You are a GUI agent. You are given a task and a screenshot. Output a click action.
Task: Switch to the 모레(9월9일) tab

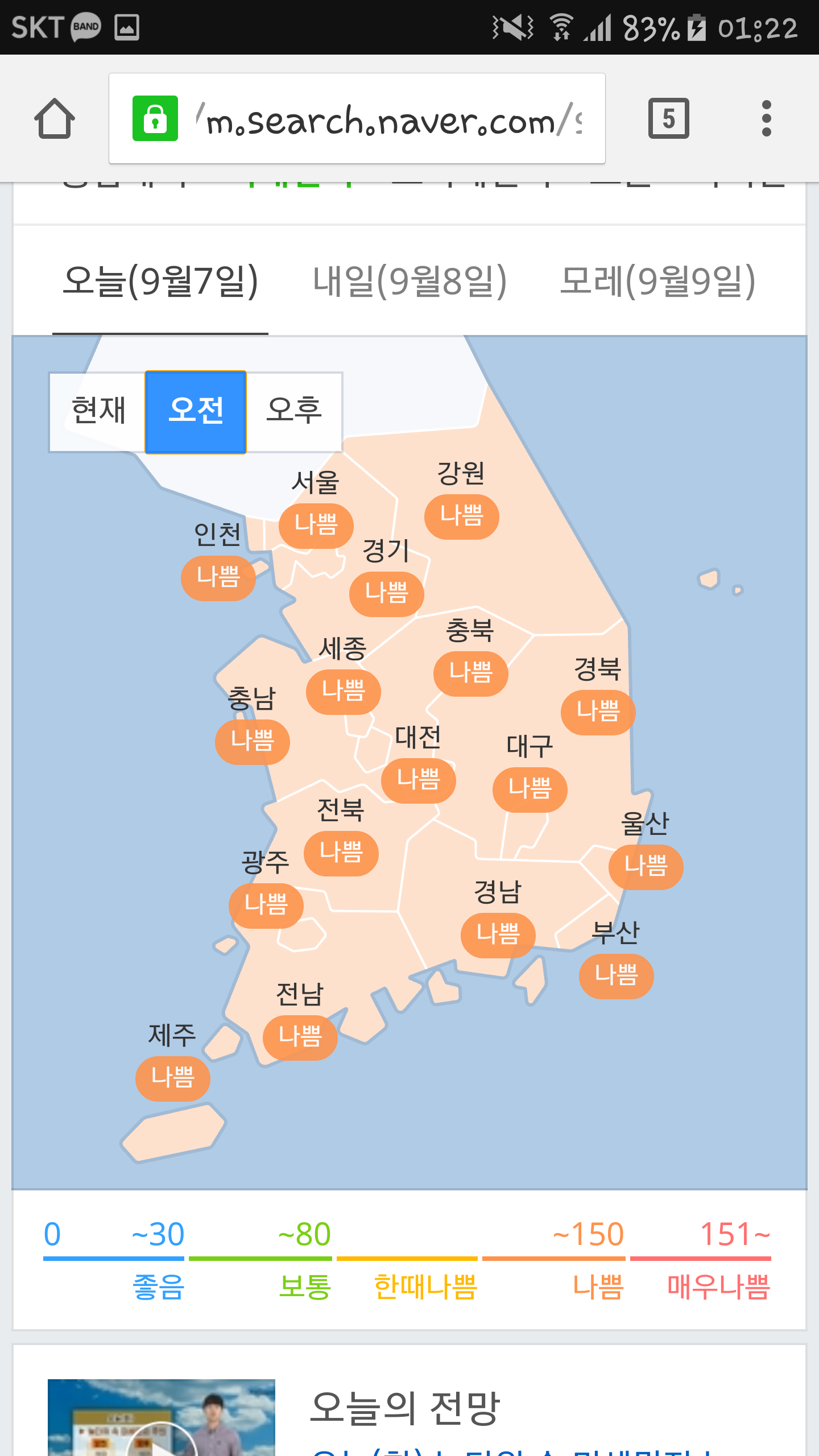658,281
